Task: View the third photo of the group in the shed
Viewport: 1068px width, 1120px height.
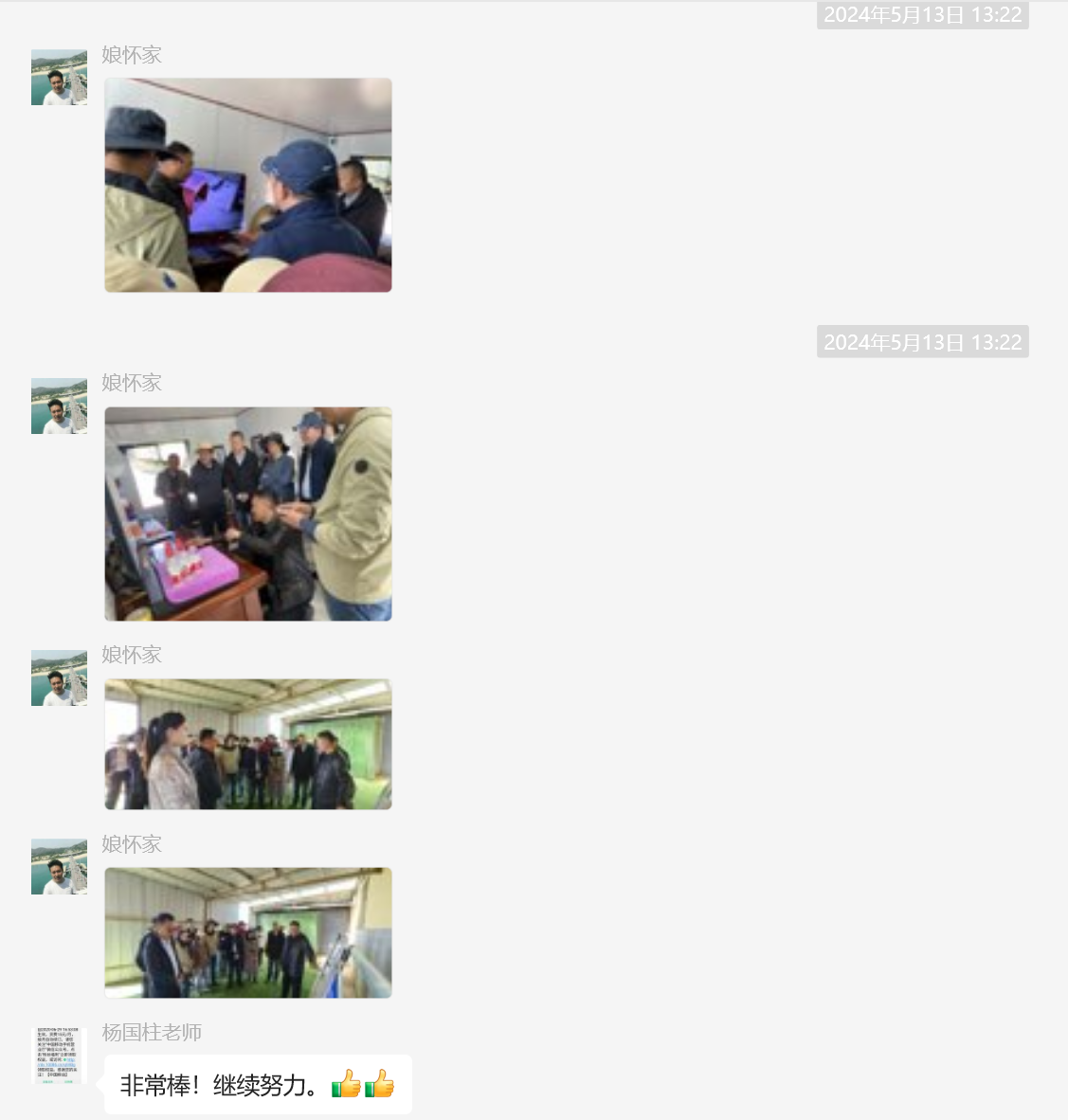Action: (x=247, y=744)
